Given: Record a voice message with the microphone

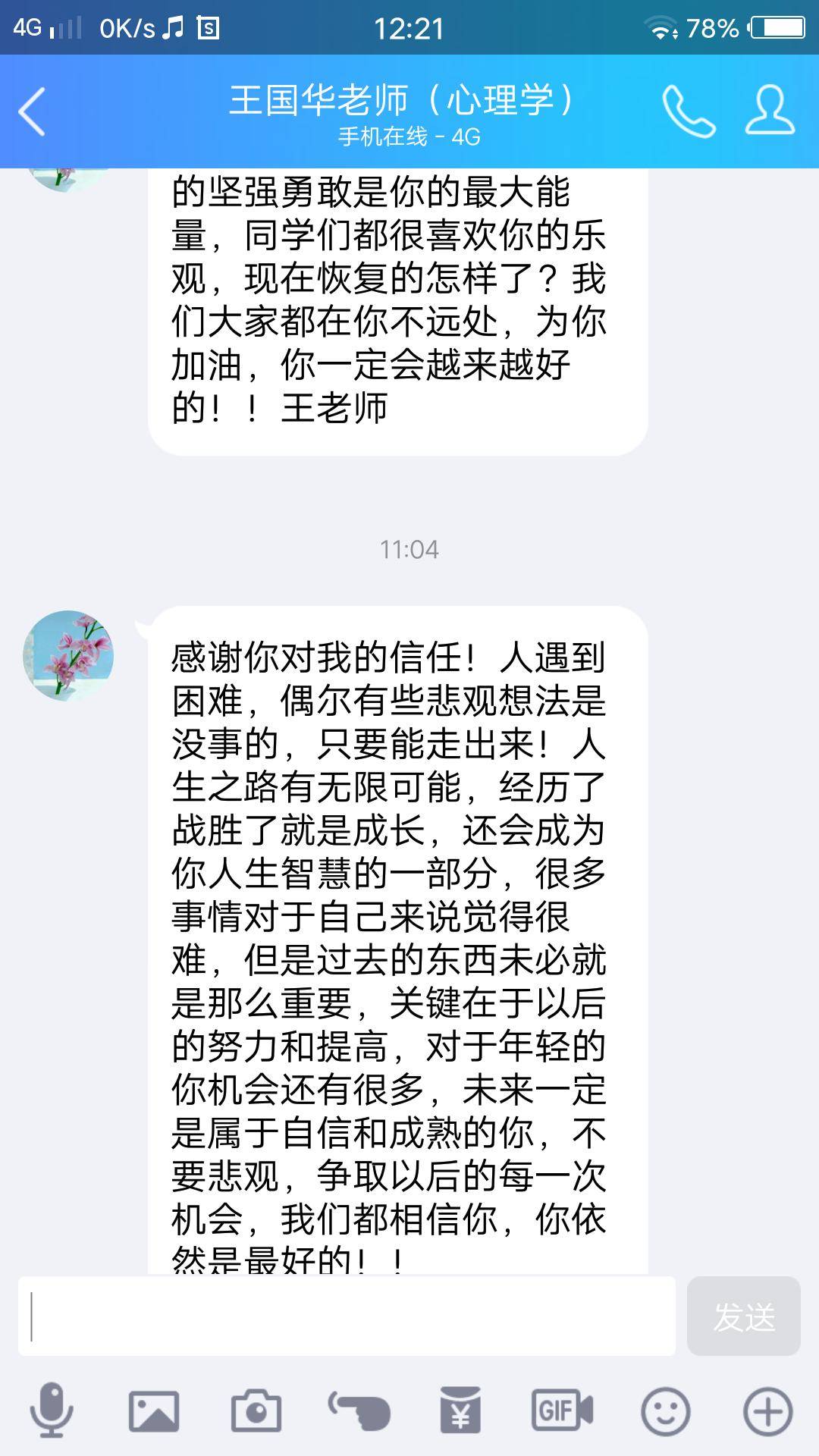Looking at the screenshot, I should [51, 1410].
